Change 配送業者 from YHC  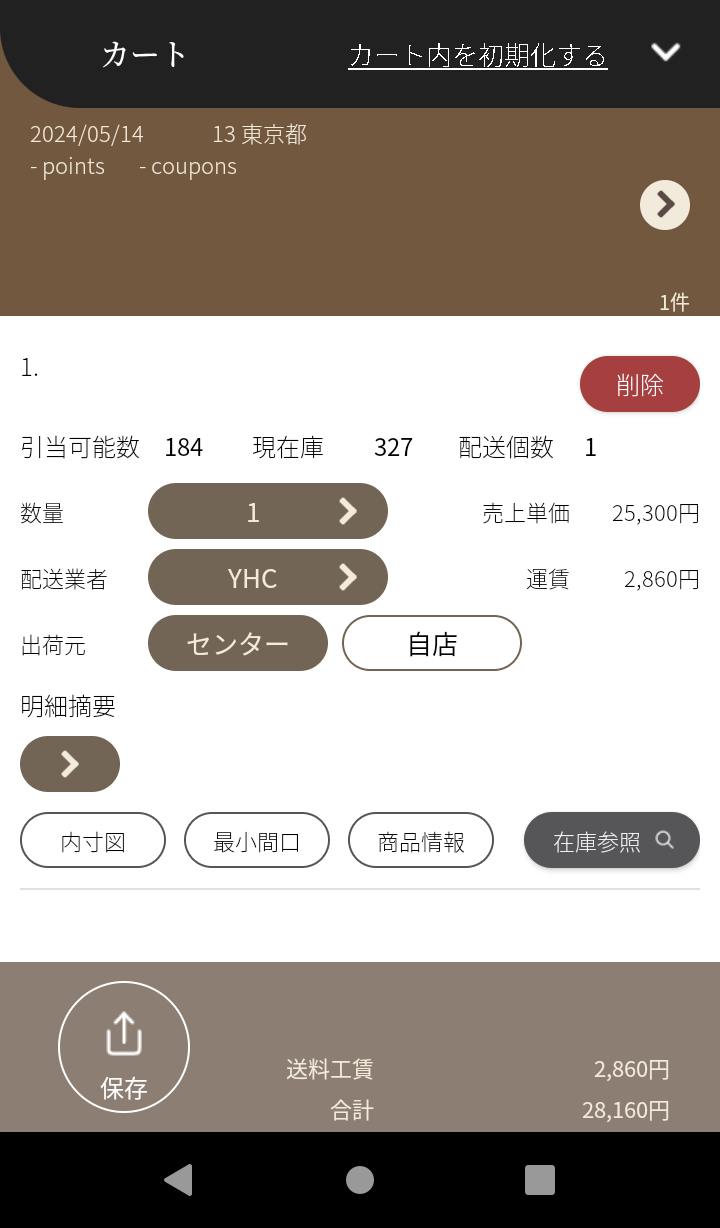click(x=267, y=578)
